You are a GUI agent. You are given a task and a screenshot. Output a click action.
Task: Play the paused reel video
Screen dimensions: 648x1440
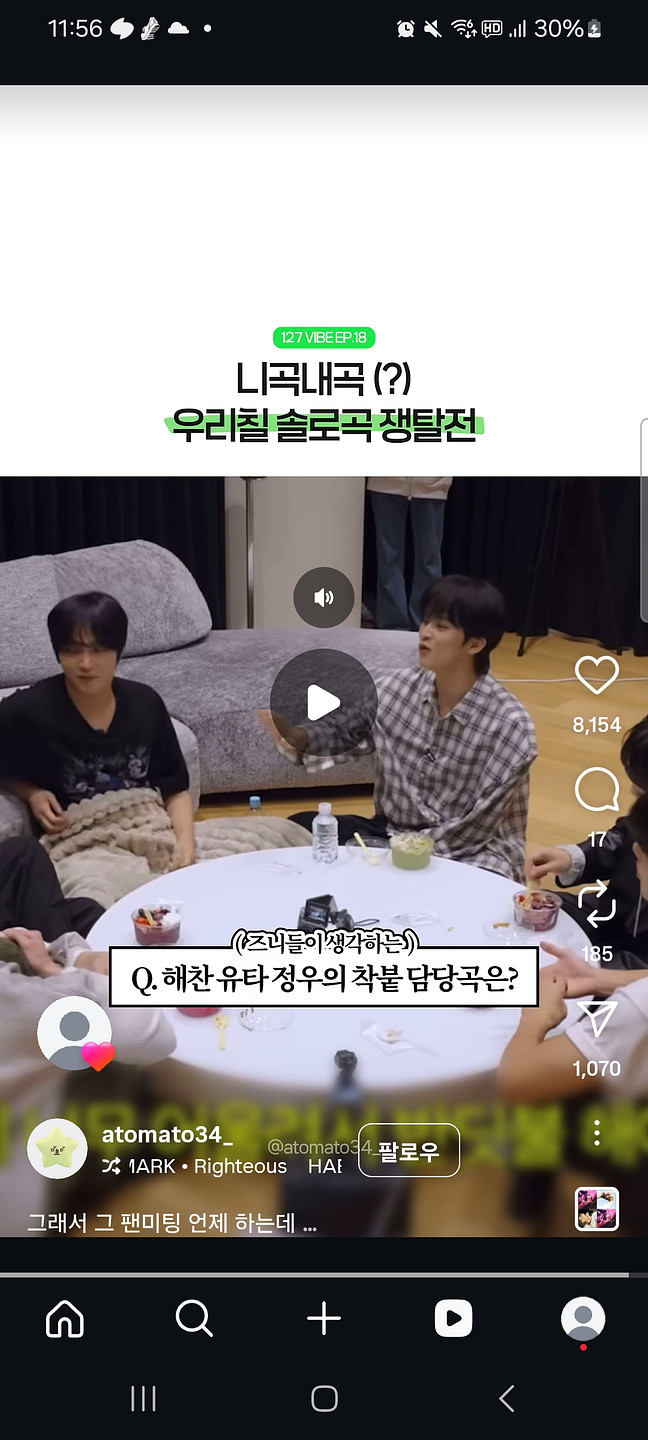tap(323, 703)
